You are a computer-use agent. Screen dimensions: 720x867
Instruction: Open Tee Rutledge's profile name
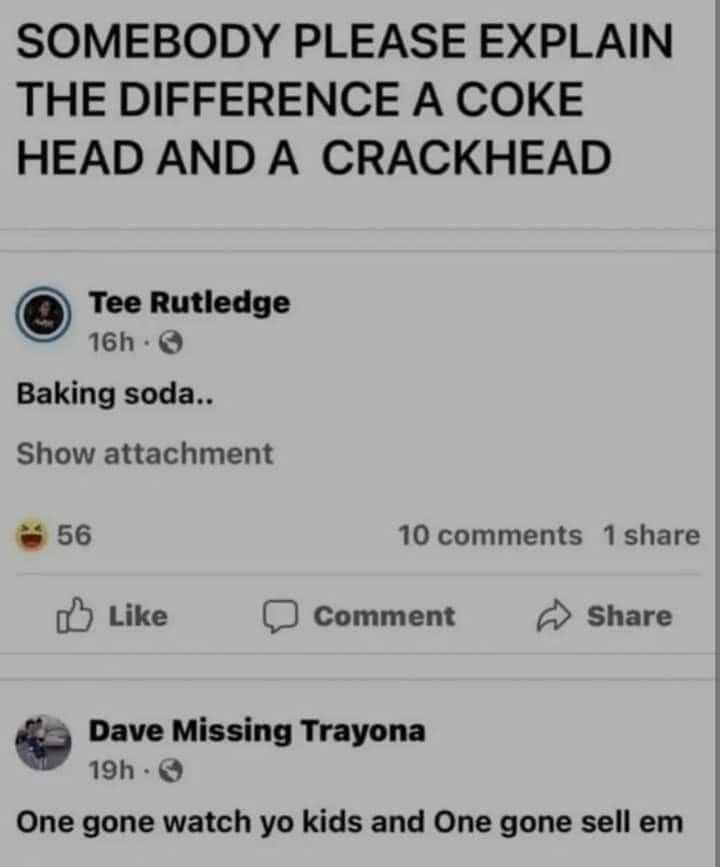(x=189, y=303)
